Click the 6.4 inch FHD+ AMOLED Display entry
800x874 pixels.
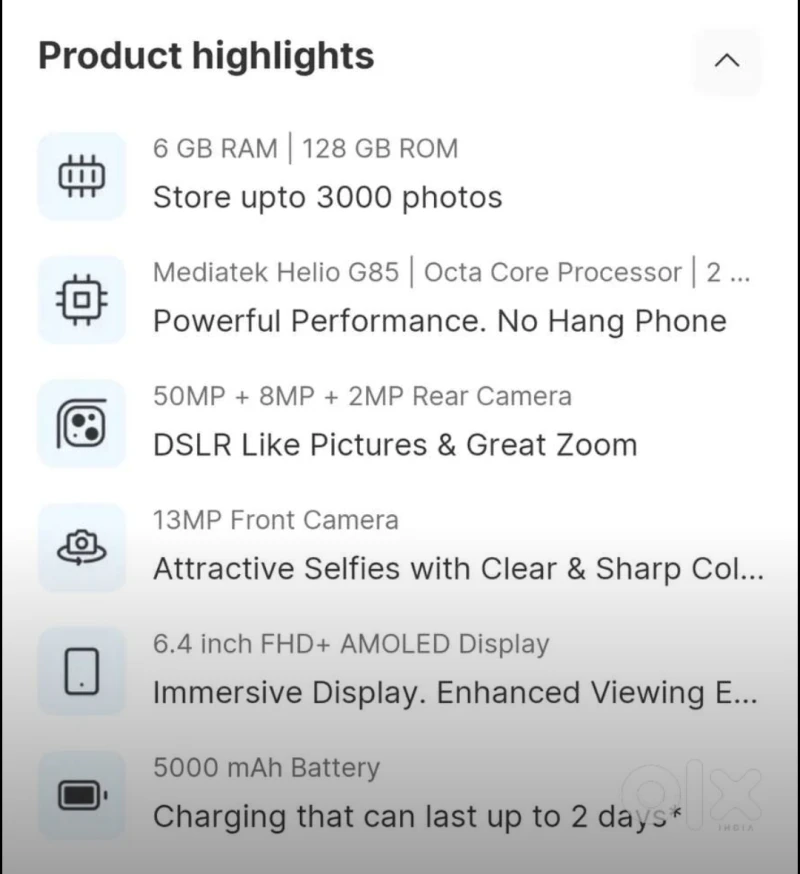[x=350, y=644]
